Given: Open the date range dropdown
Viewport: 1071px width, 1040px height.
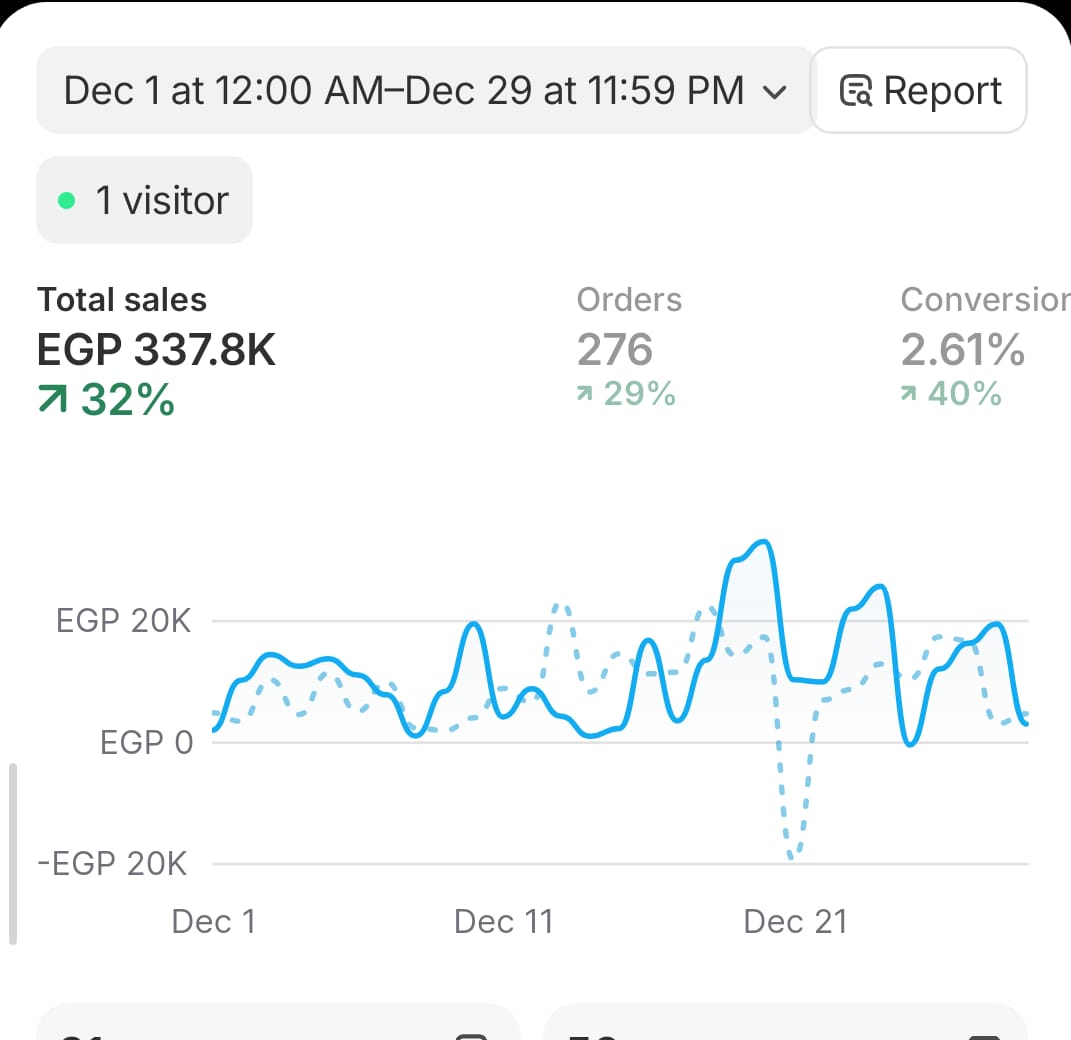Looking at the screenshot, I should (x=424, y=91).
